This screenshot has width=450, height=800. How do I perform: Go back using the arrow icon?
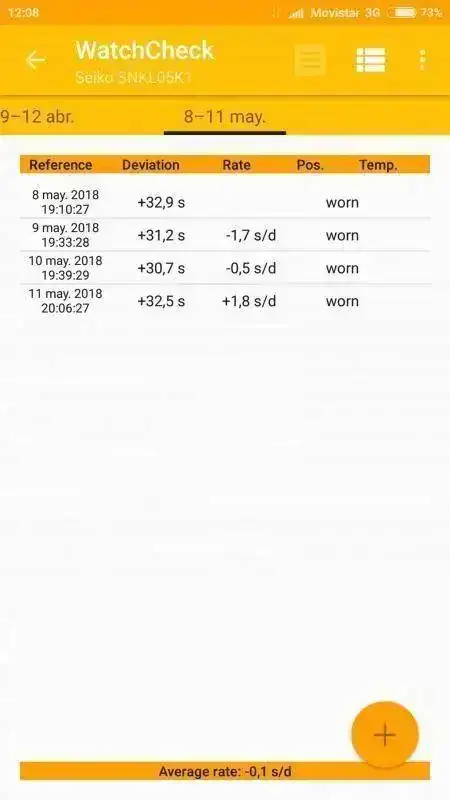36,60
